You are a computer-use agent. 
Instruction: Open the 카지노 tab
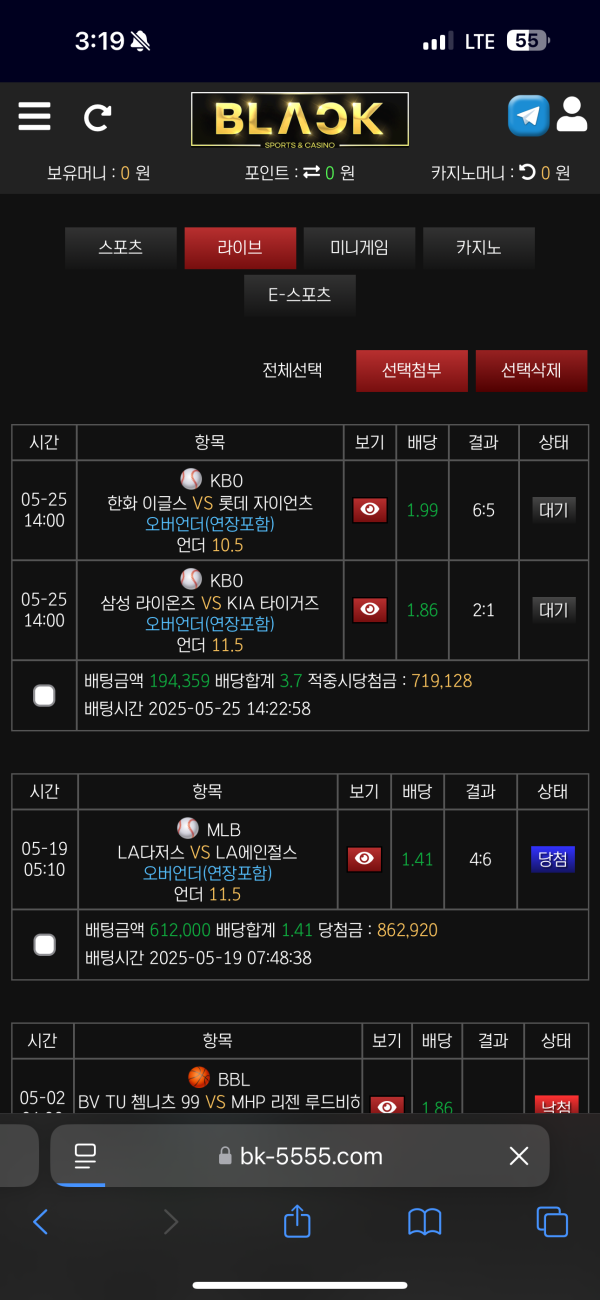point(479,248)
